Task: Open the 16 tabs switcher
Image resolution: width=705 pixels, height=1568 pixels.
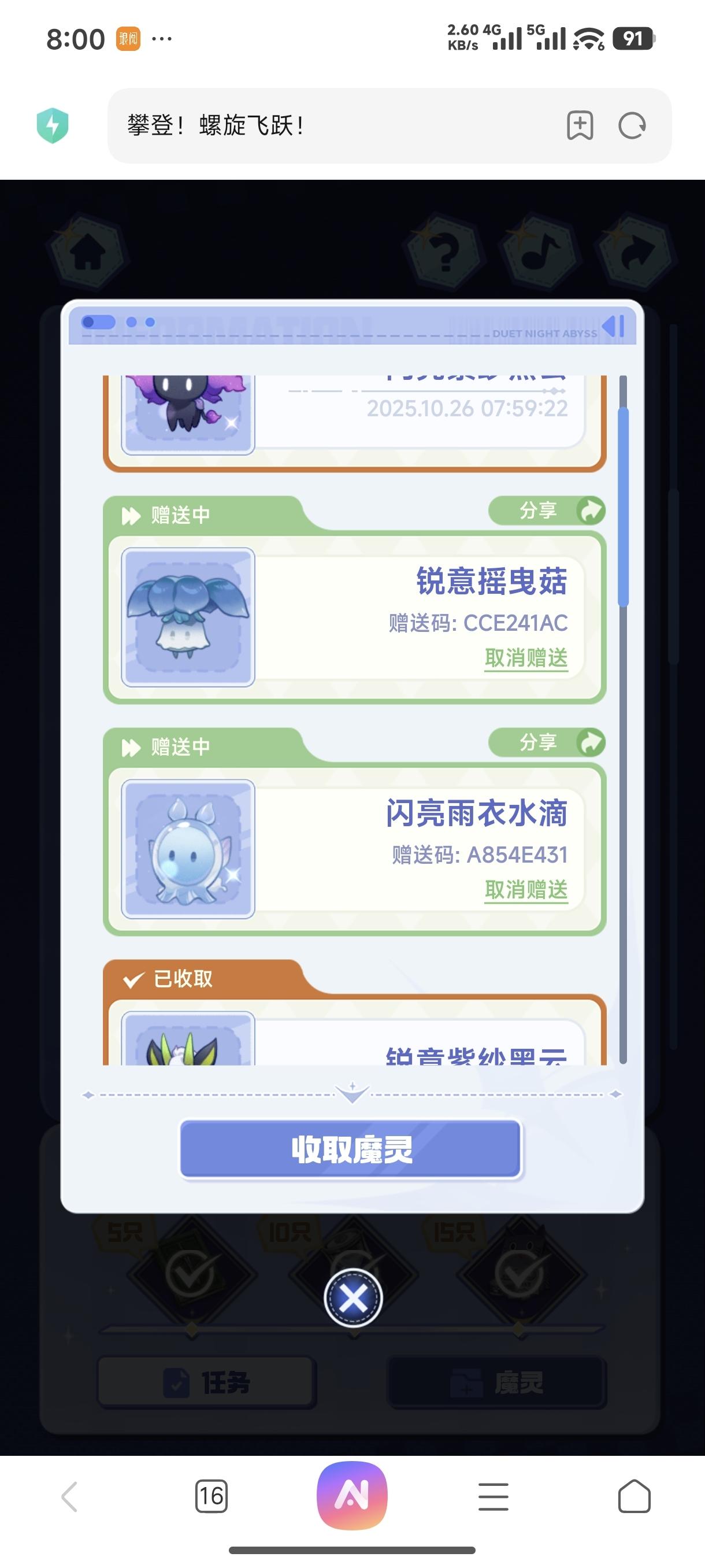Action: pyautogui.click(x=211, y=1496)
